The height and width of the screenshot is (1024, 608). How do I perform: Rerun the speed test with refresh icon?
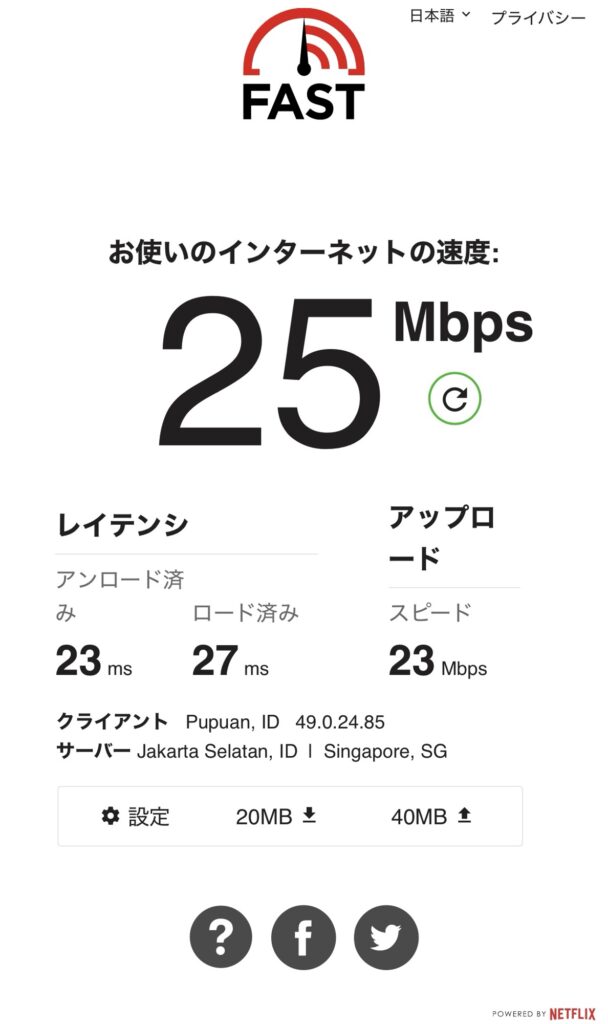pos(455,400)
